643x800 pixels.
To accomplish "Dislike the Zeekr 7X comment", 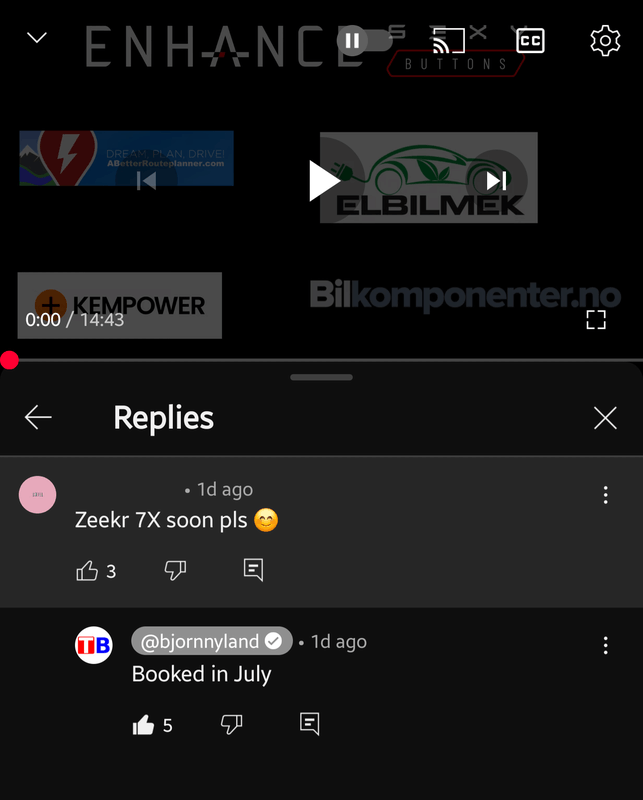I will click(175, 571).
